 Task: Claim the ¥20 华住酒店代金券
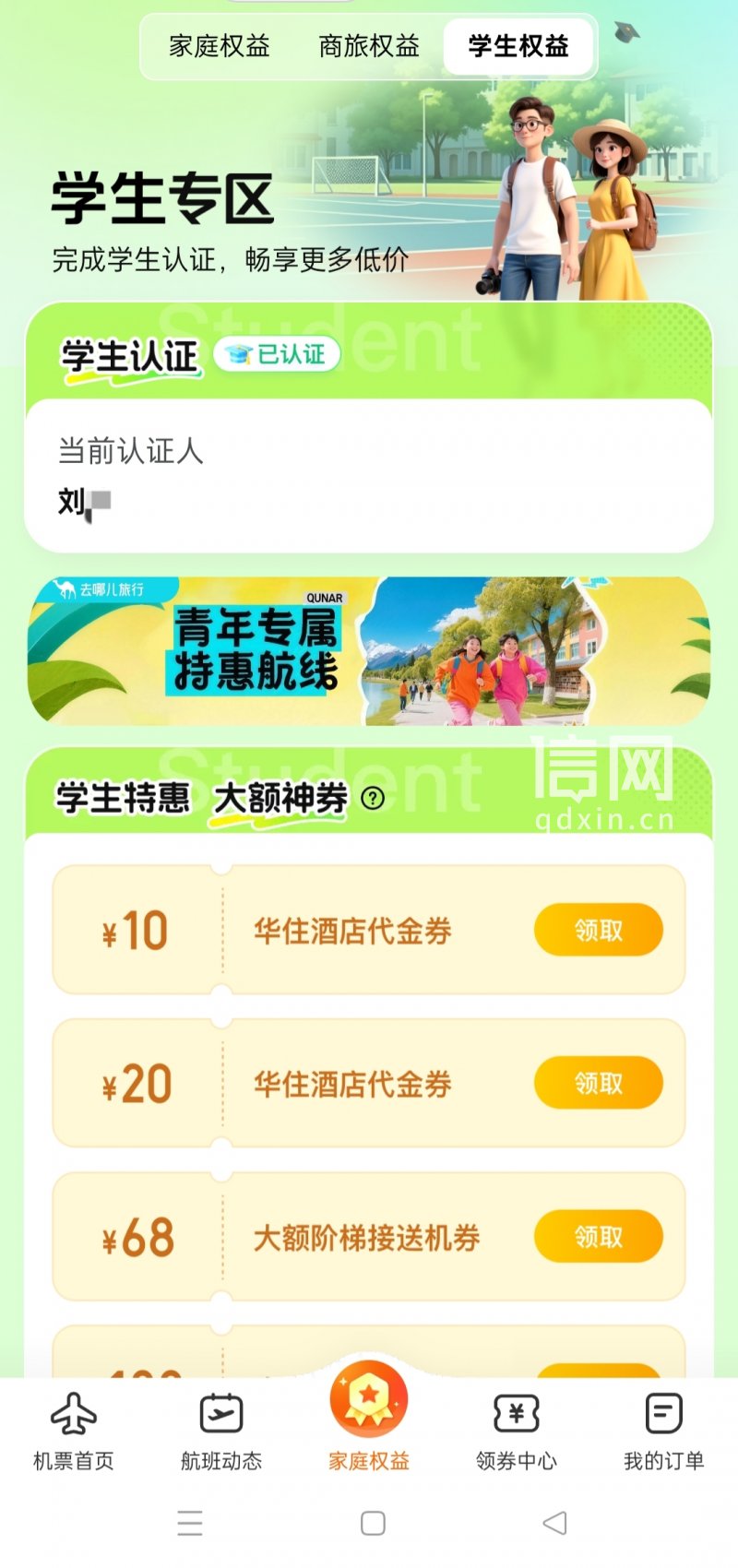coord(598,1083)
